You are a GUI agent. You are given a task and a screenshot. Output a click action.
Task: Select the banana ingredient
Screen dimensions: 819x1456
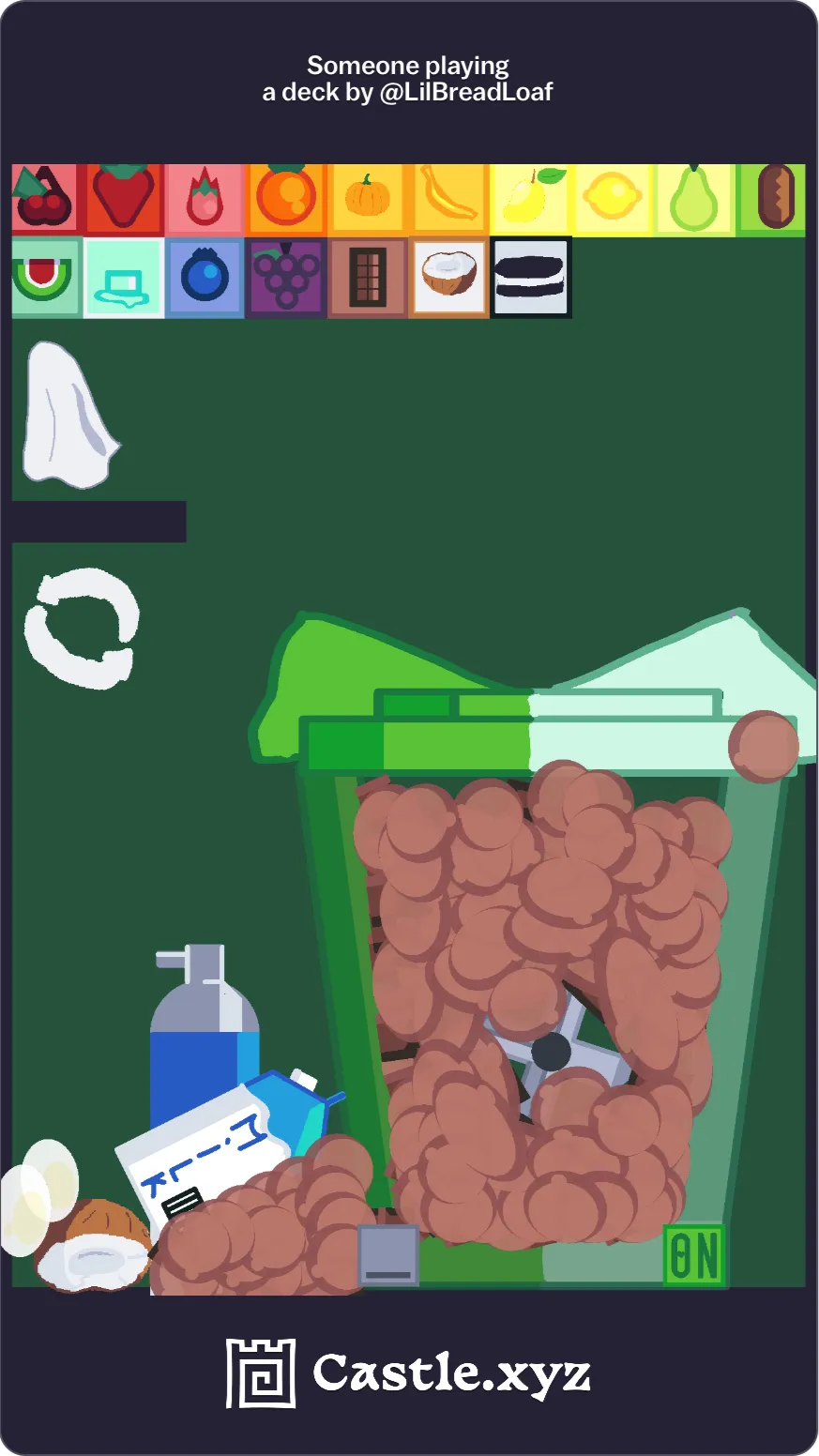pyautogui.click(x=447, y=198)
